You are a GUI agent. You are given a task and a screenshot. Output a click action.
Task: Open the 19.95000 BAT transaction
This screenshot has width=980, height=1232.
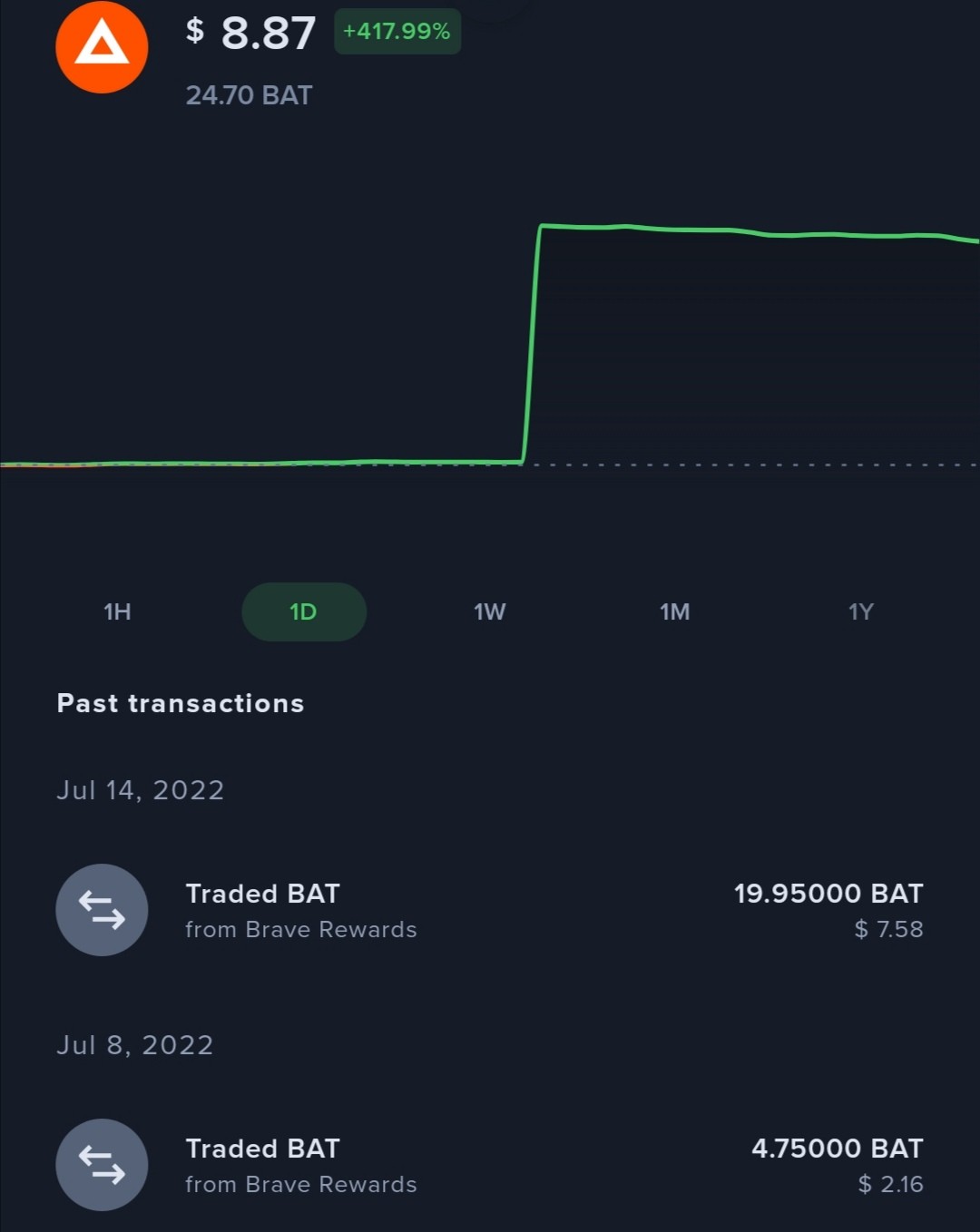pyautogui.click(x=490, y=910)
